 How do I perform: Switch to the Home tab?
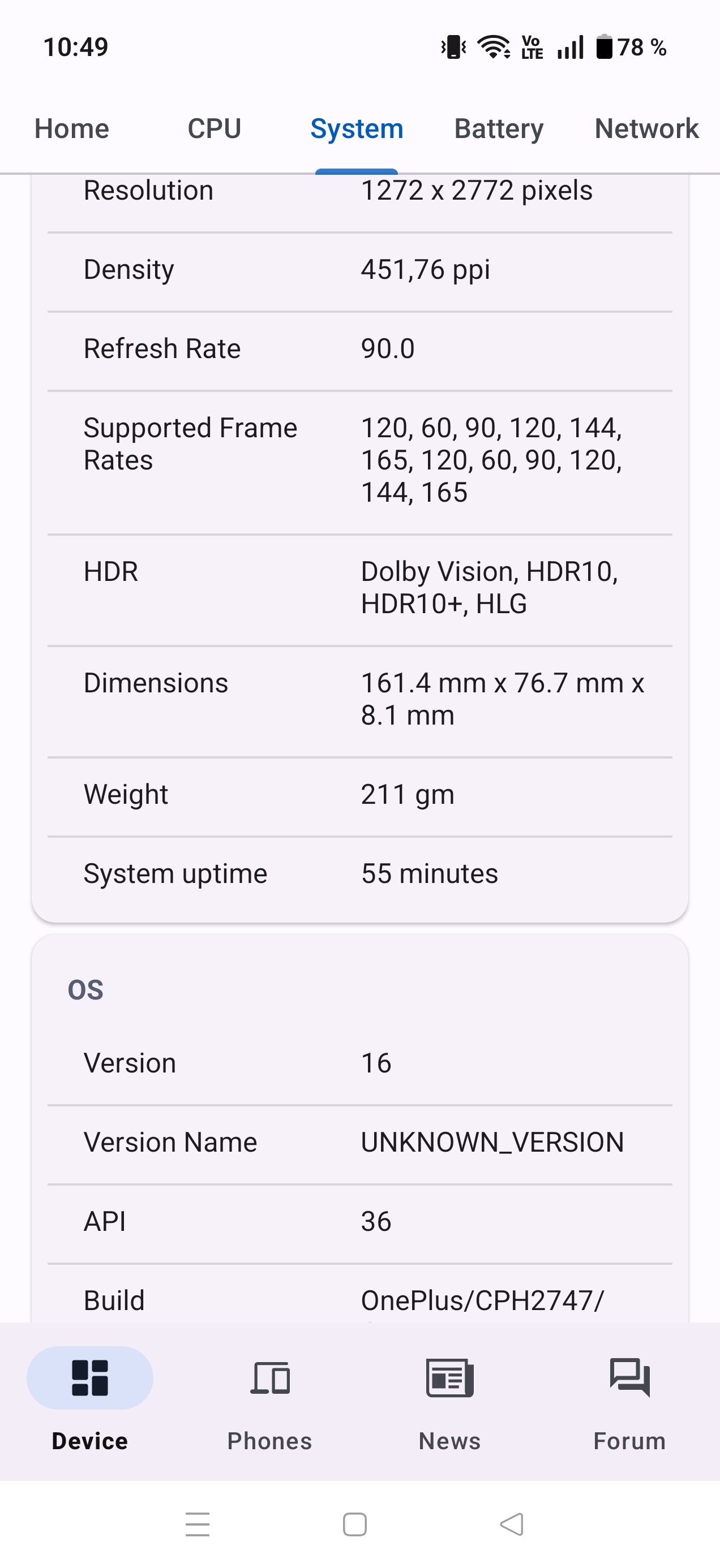72,129
